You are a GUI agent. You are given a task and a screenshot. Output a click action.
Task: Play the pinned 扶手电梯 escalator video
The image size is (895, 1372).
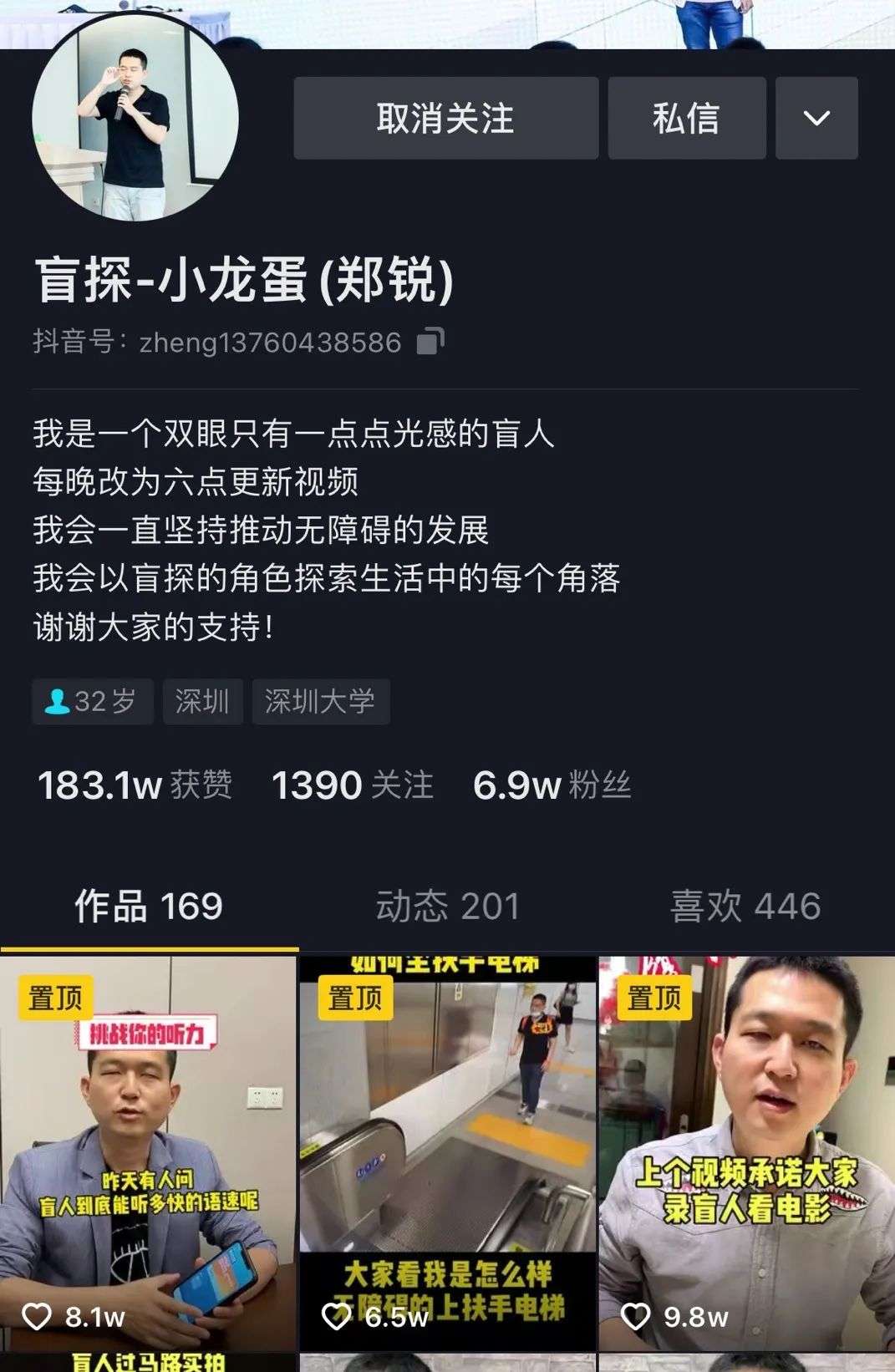pyautogui.click(x=447, y=1153)
